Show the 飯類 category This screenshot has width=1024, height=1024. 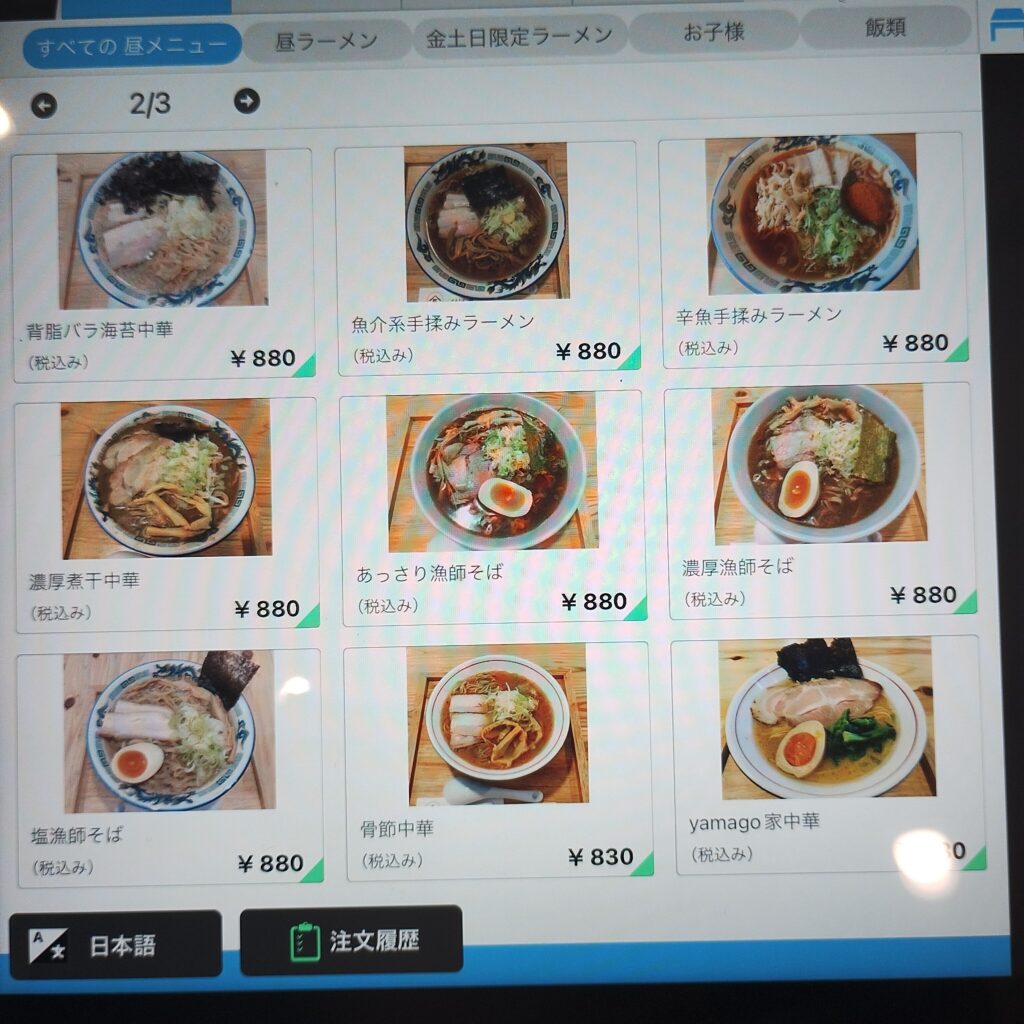pos(884,28)
